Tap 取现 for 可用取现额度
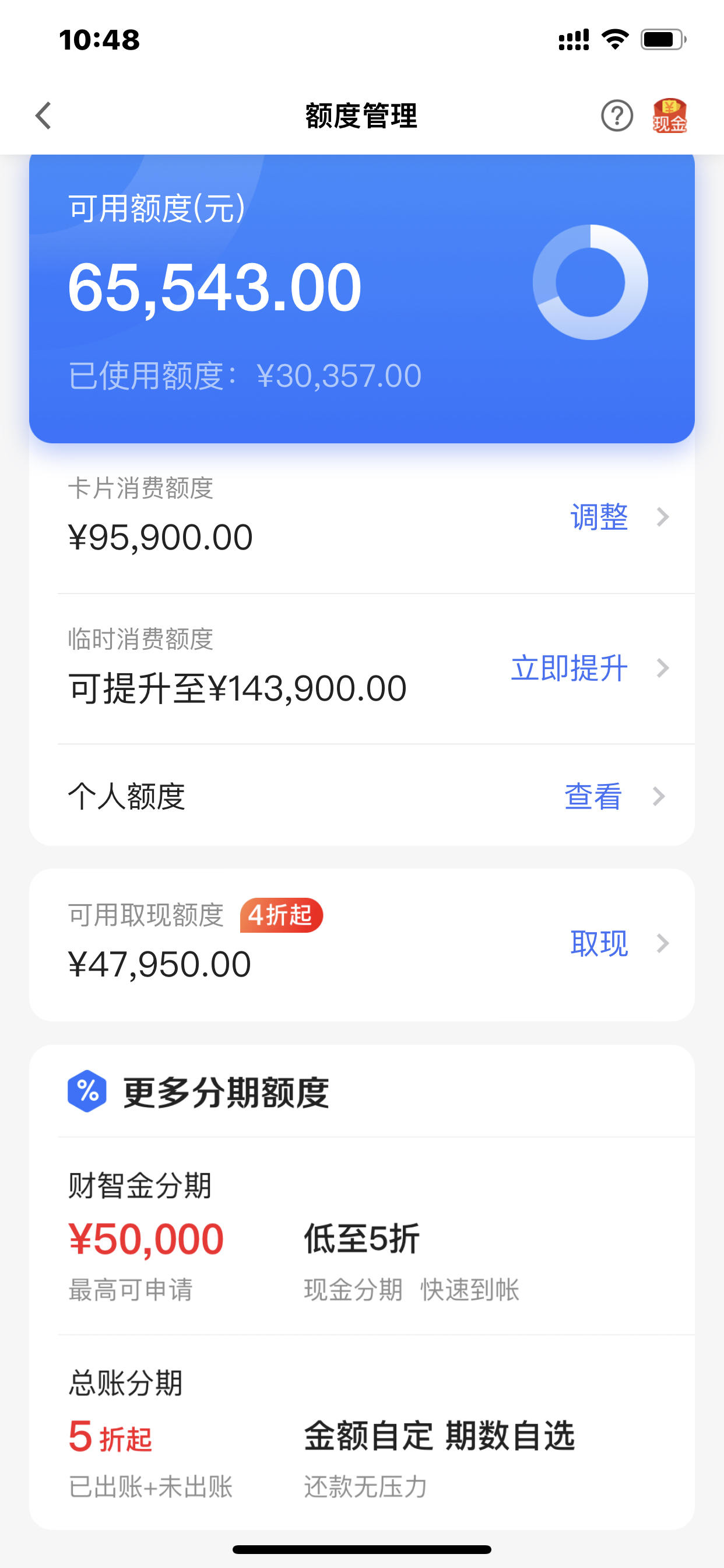This screenshot has width=724, height=1568. (x=619, y=943)
